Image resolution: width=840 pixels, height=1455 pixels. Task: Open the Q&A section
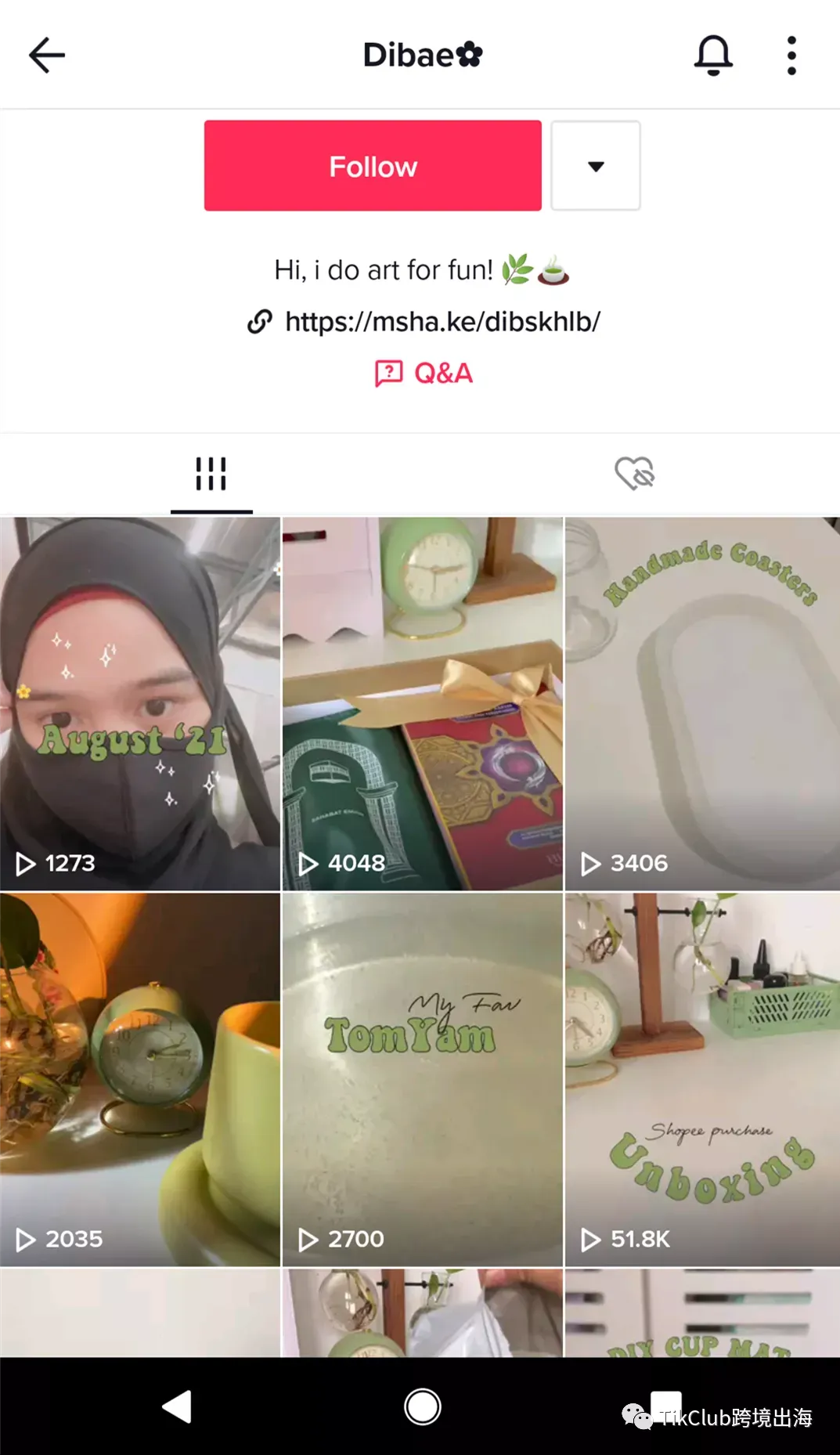[424, 374]
